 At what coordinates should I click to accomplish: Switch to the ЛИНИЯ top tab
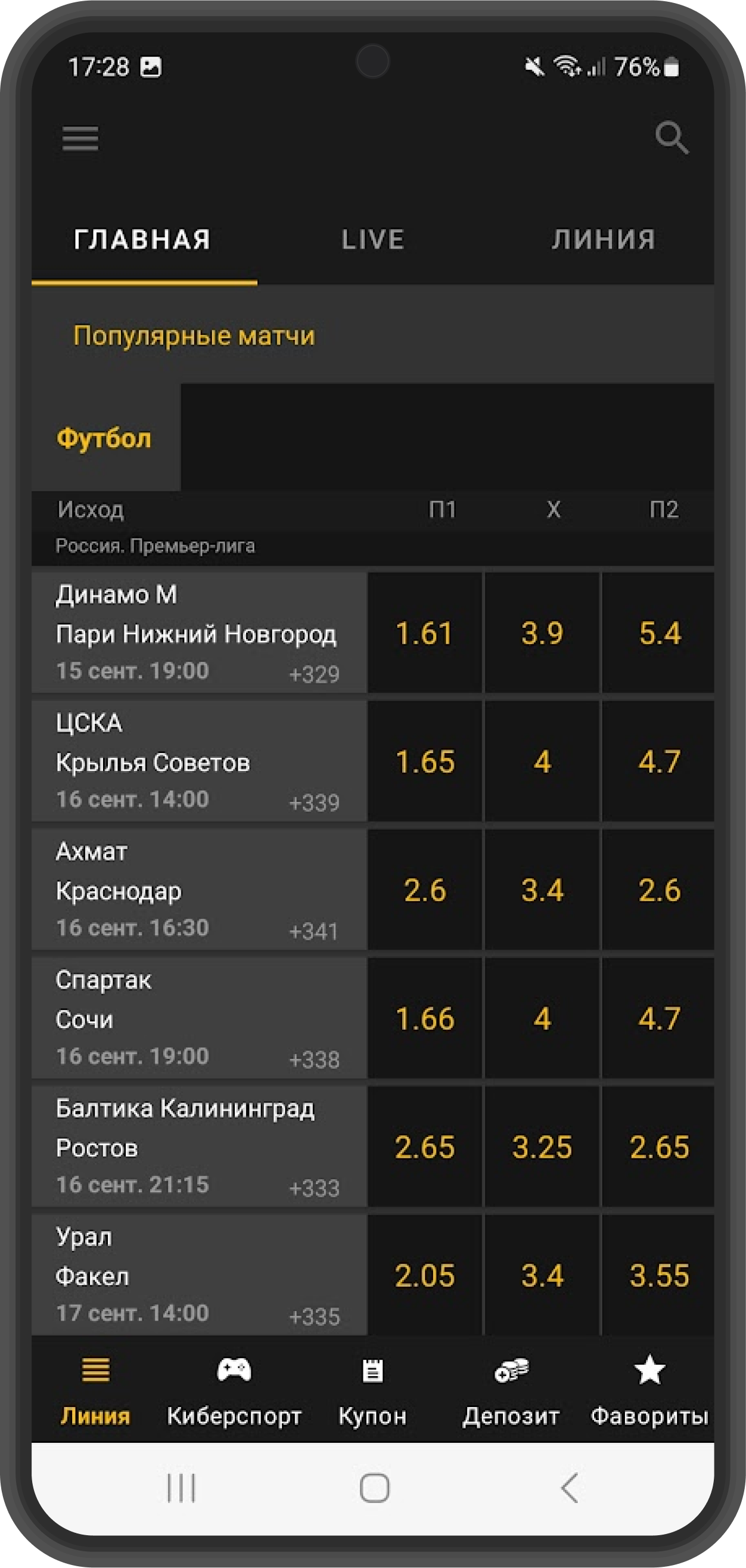(603, 240)
